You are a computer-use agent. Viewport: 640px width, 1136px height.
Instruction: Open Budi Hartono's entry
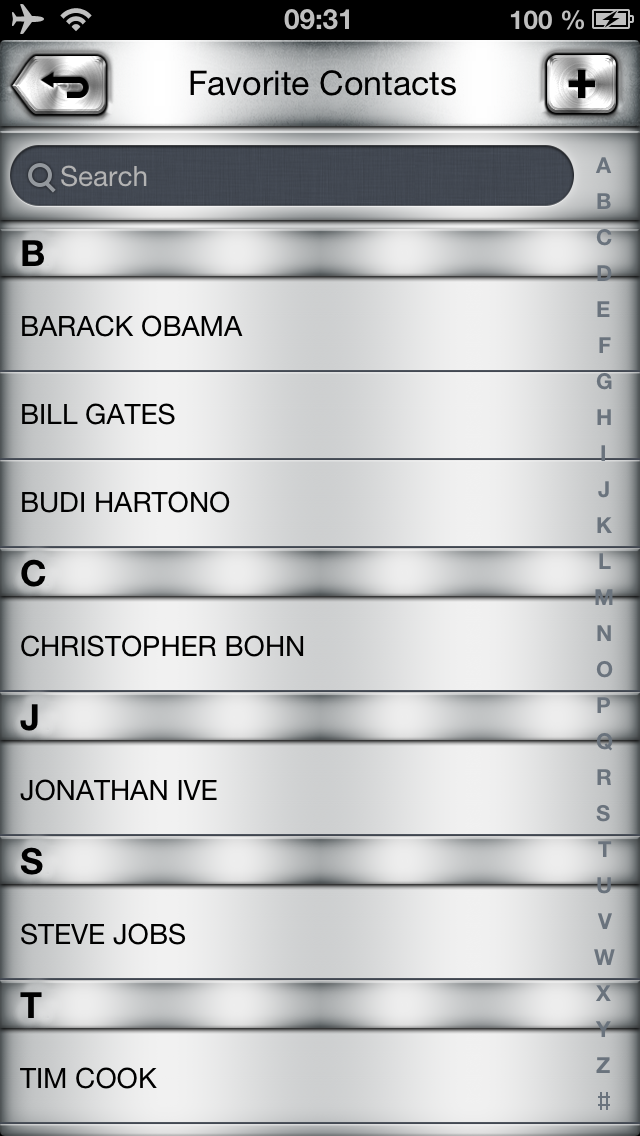point(320,503)
